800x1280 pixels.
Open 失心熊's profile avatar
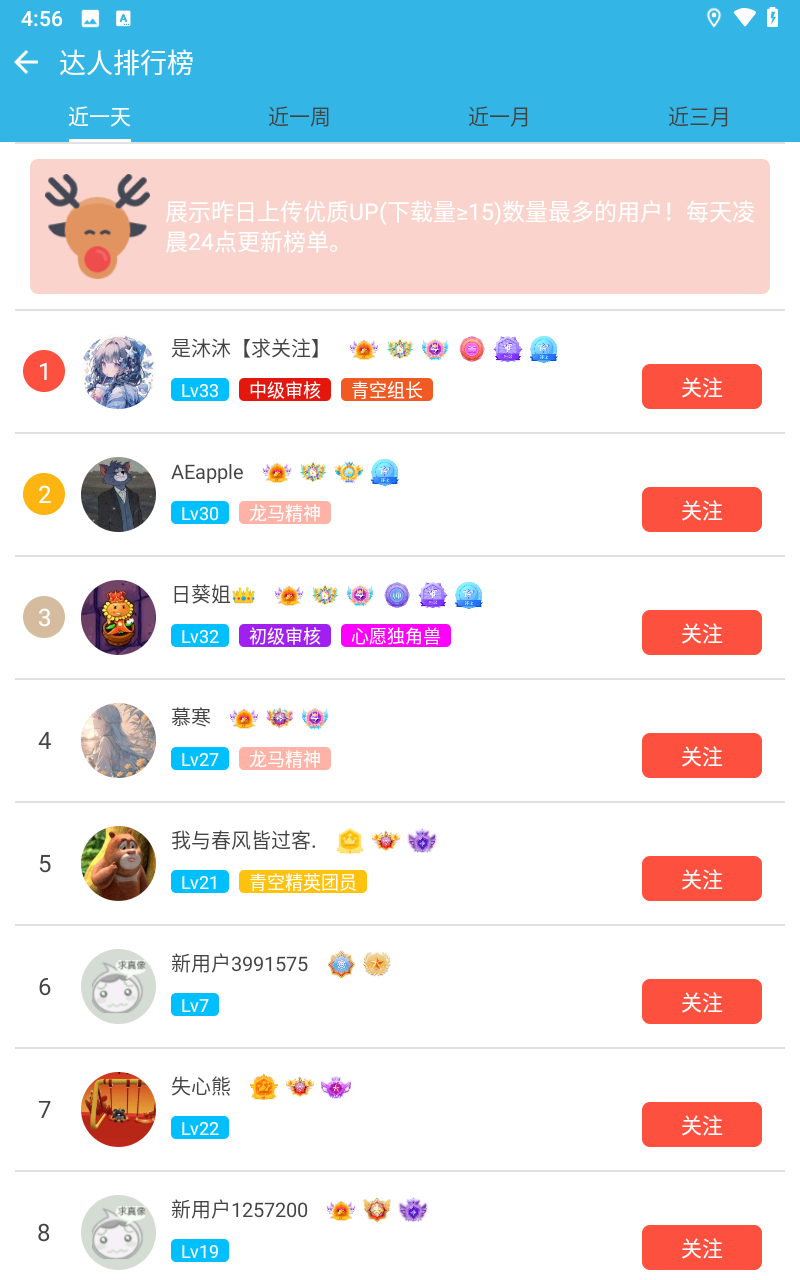(x=118, y=1110)
